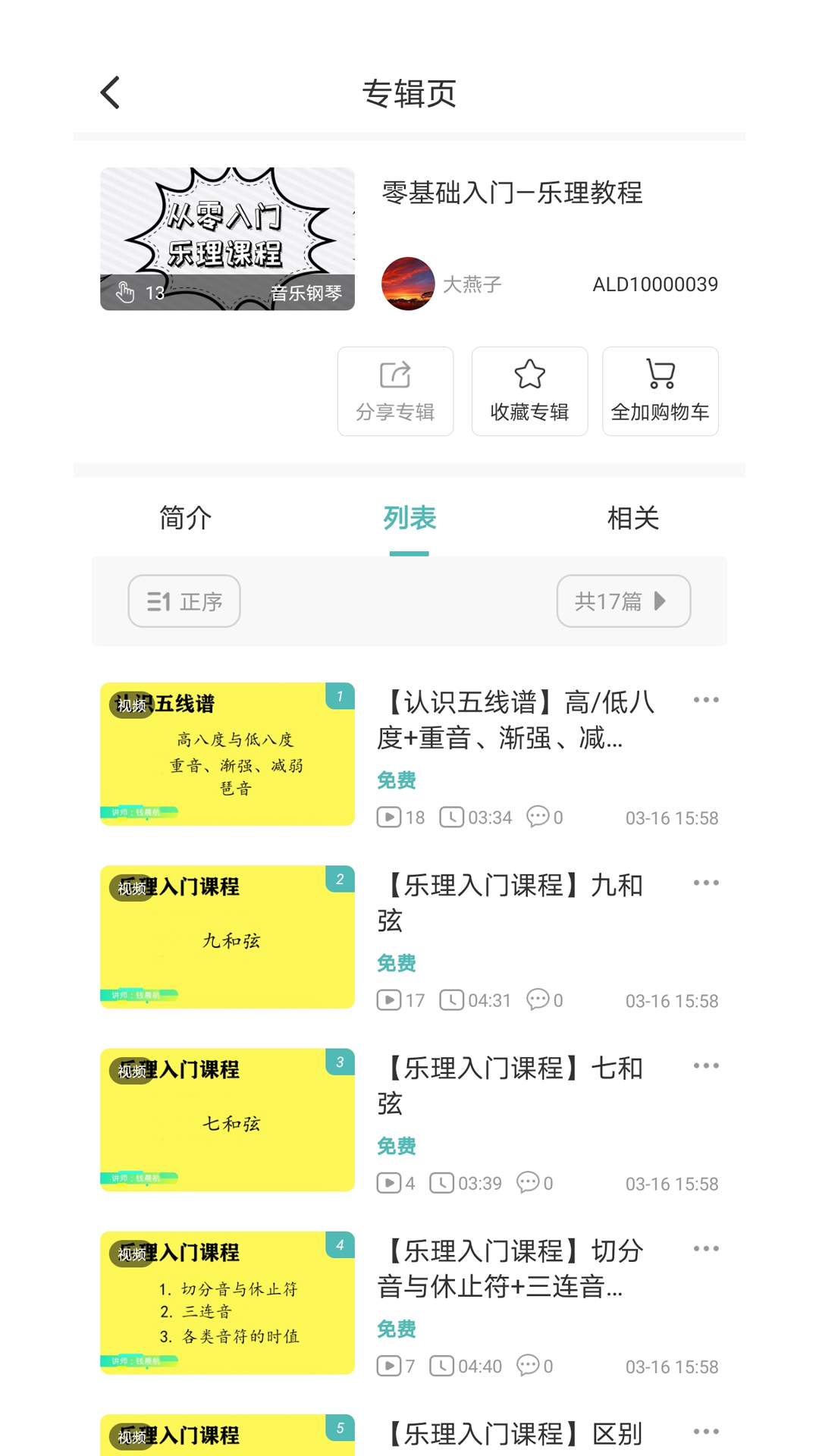The width and height of the screenshot is (819, 1456).
Task: Tap the three-dot menu on the 认识五线谱 entry
Action: point(706,699)
